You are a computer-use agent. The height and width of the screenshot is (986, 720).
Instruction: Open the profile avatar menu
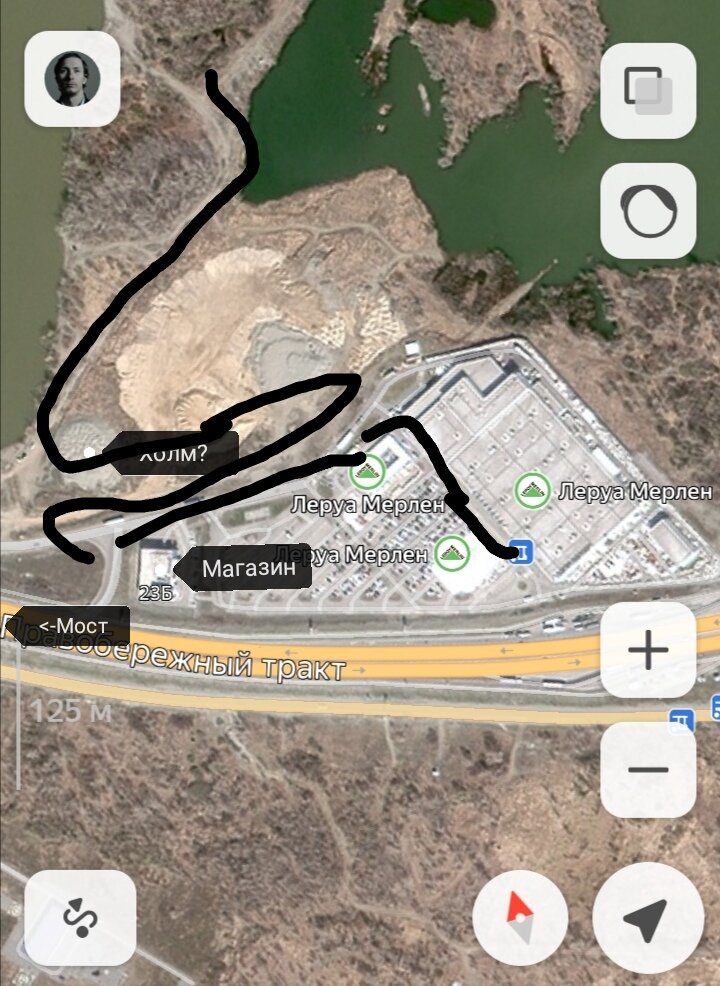(x=72, y=79)
